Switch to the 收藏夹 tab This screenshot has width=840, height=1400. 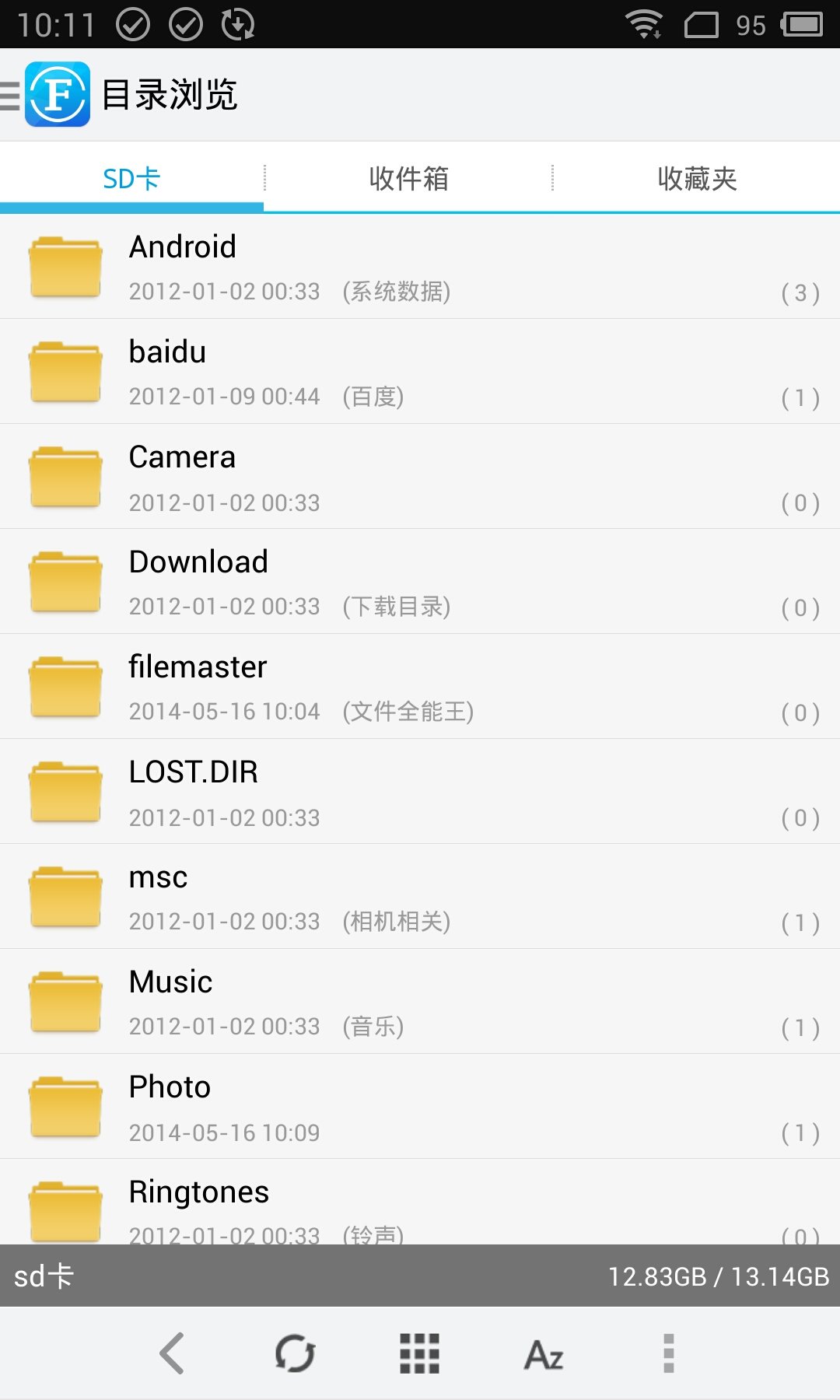tap(697, 177)
